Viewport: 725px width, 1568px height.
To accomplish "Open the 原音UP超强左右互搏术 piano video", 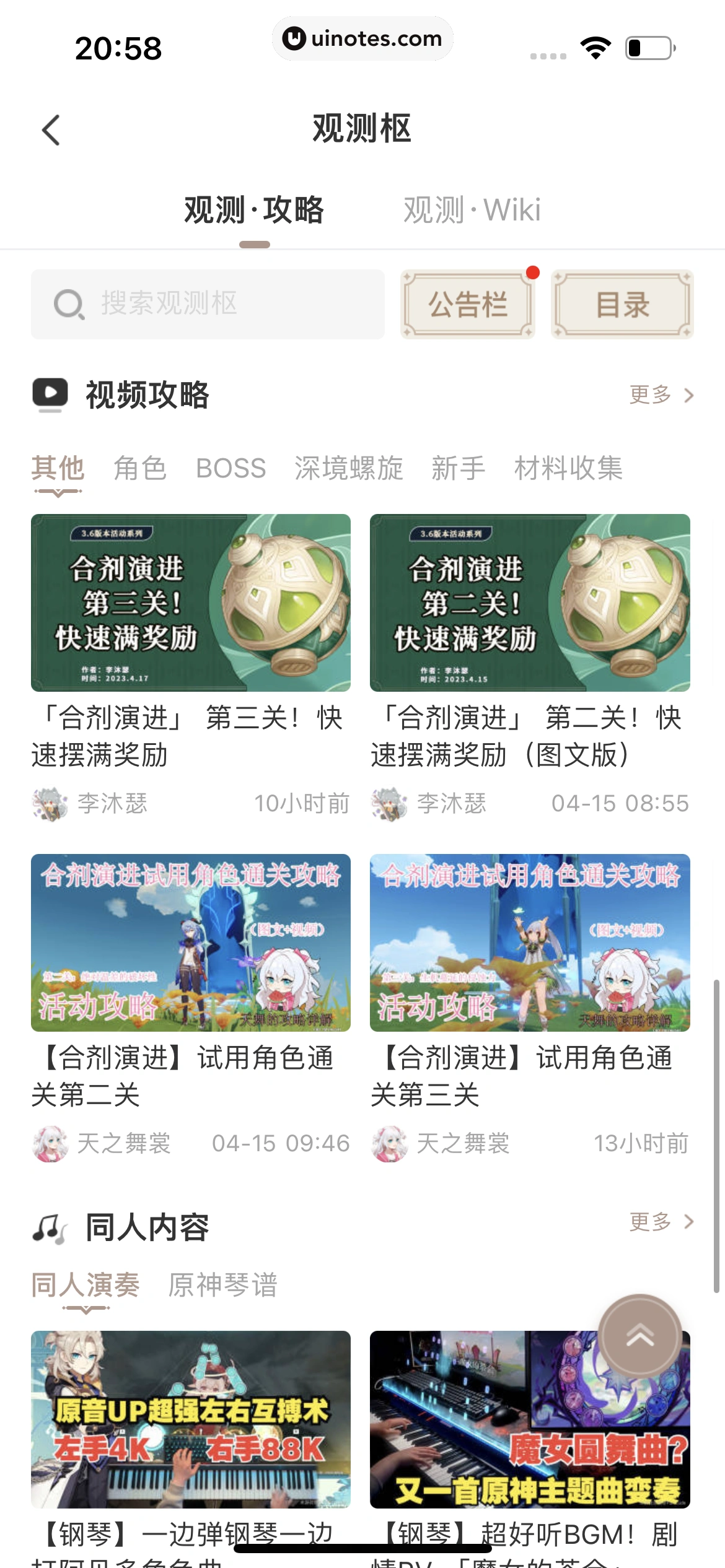I will (x=191, y=1419).
